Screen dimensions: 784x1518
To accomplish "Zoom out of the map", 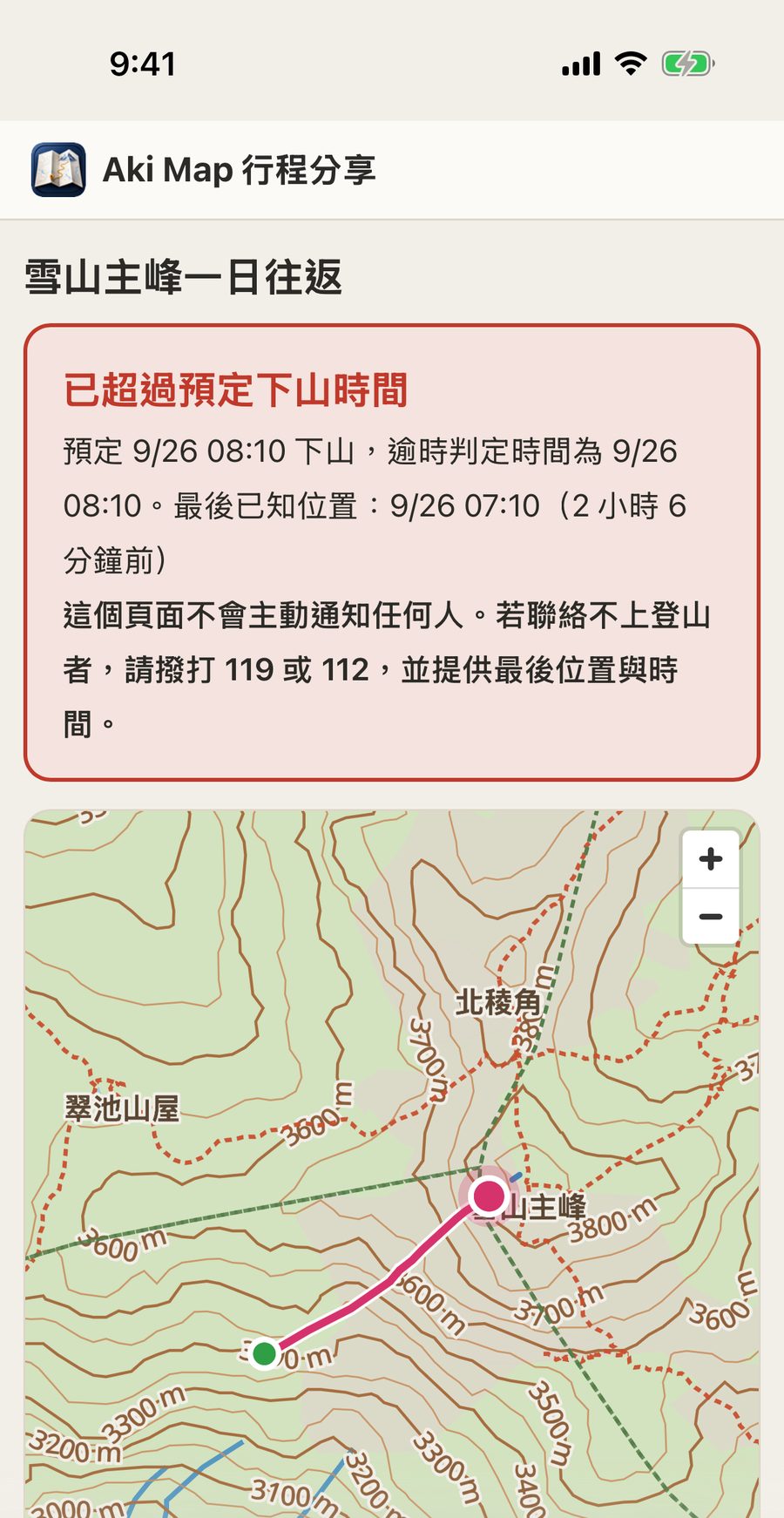I will 711,916.
